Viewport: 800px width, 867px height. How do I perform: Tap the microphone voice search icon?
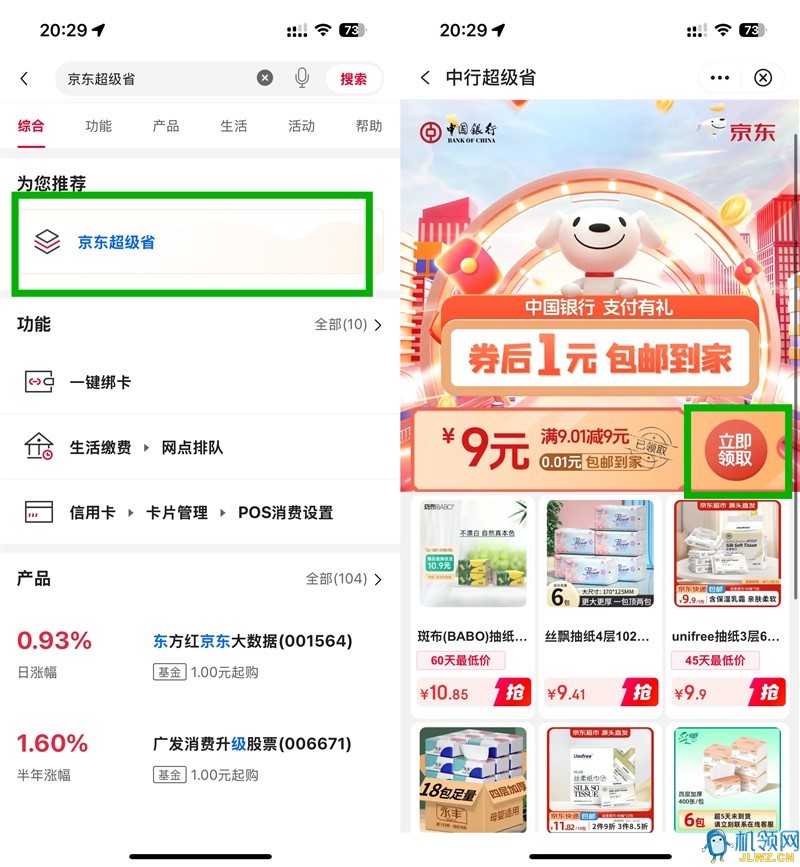coord(302,78)
